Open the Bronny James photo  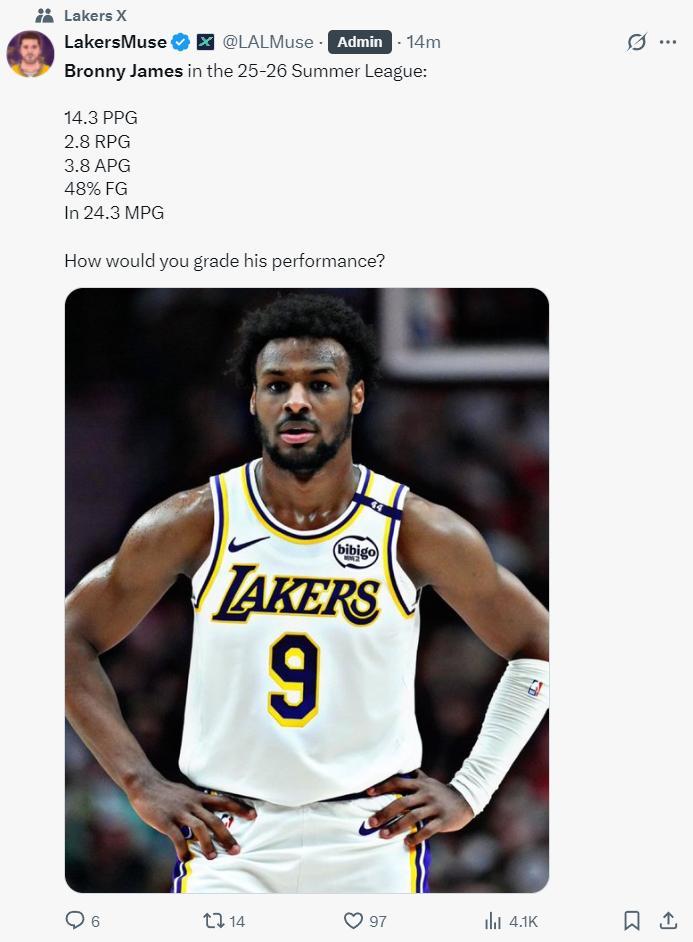[307, 590]
